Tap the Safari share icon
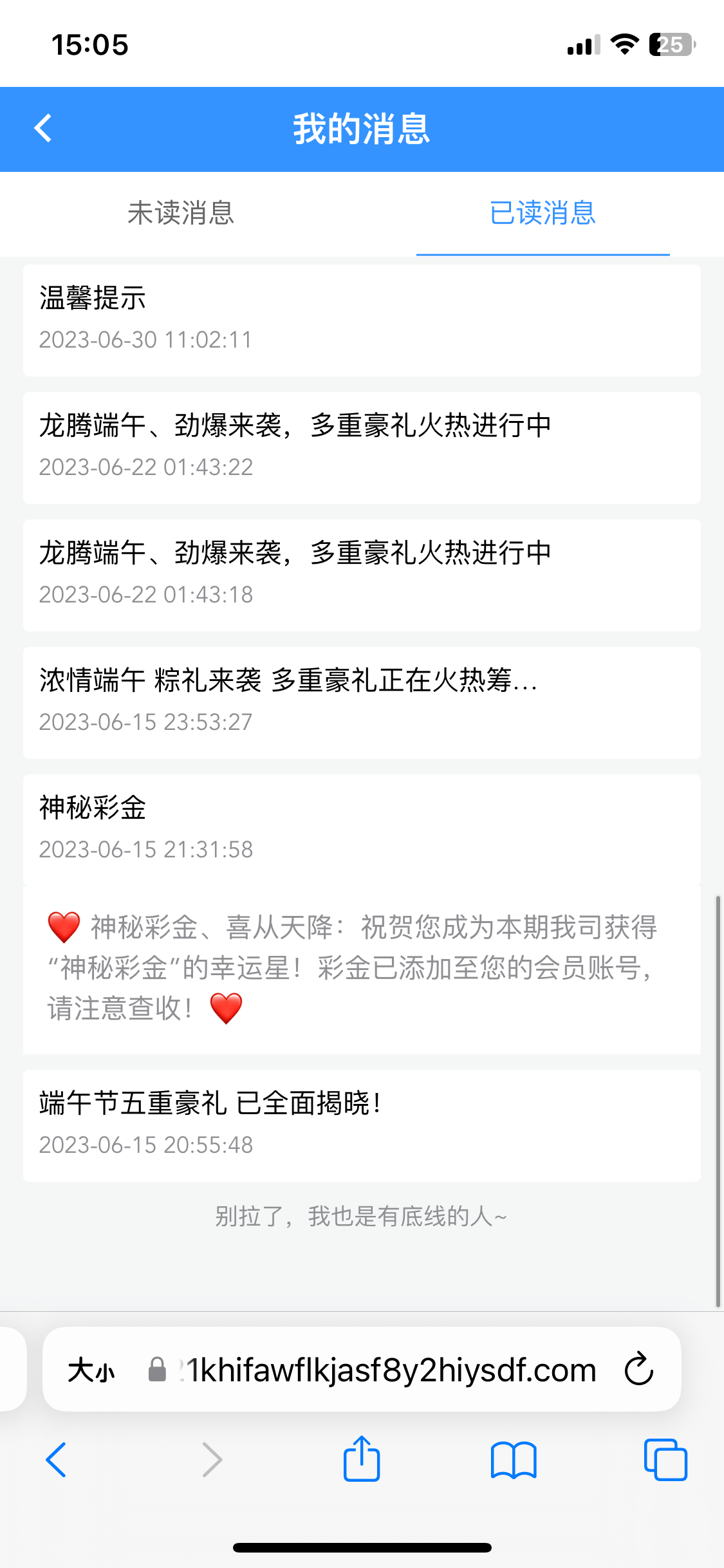The width and height of the screenshot is (724, 1568). 362,1460
